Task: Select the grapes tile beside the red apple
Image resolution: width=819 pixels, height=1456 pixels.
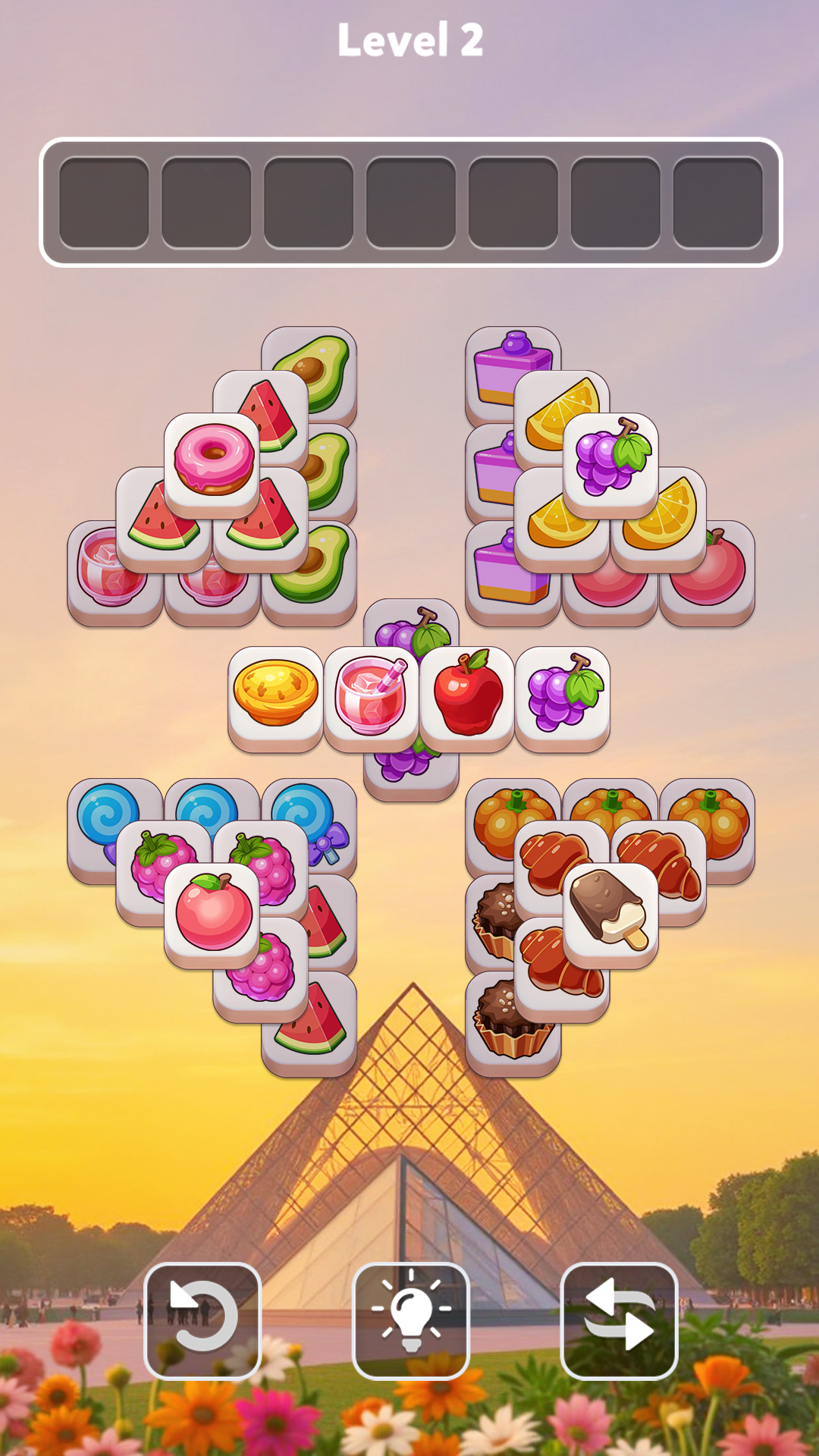Action: [563, 694]
